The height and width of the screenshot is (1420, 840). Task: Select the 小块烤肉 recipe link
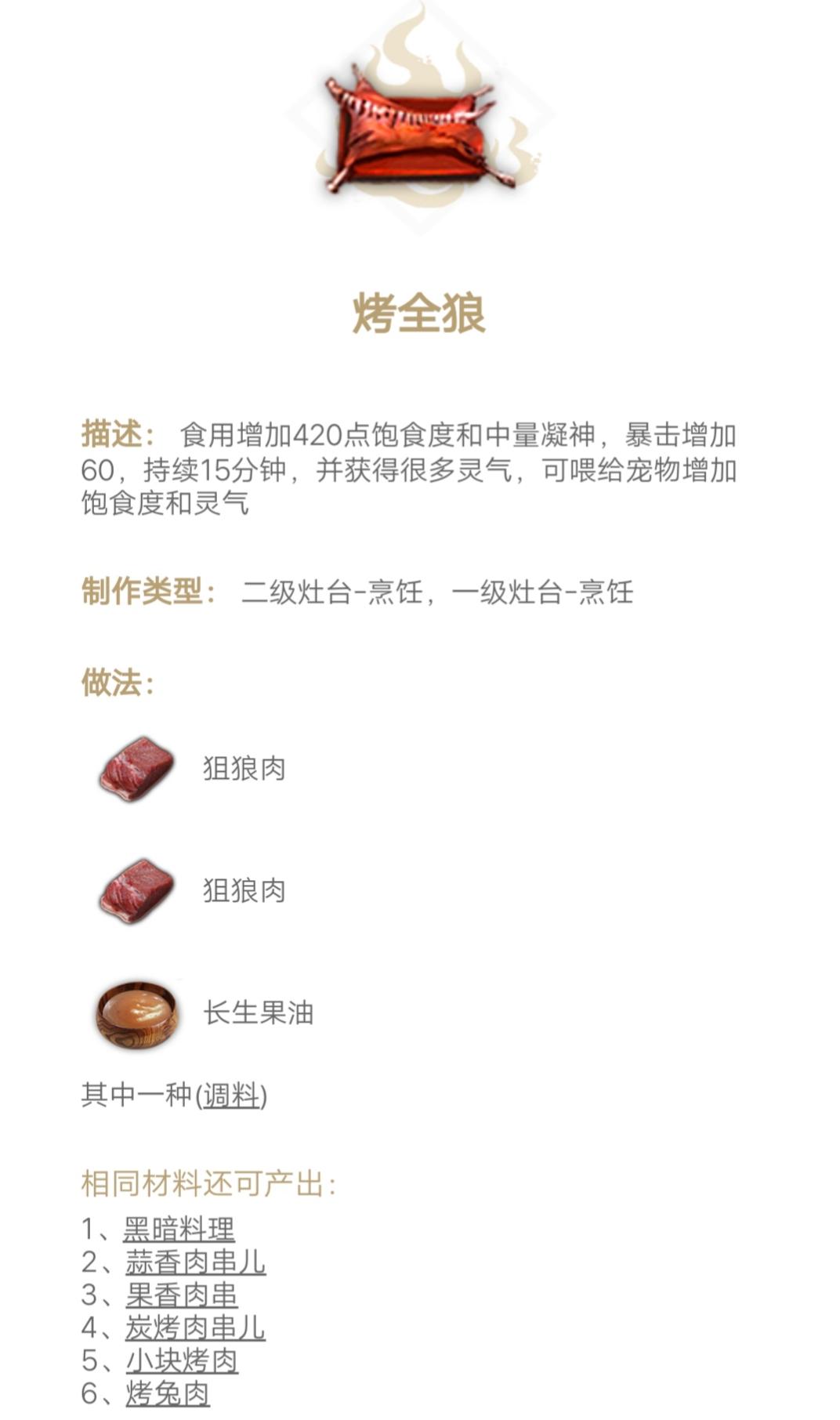pos(181,1360)
